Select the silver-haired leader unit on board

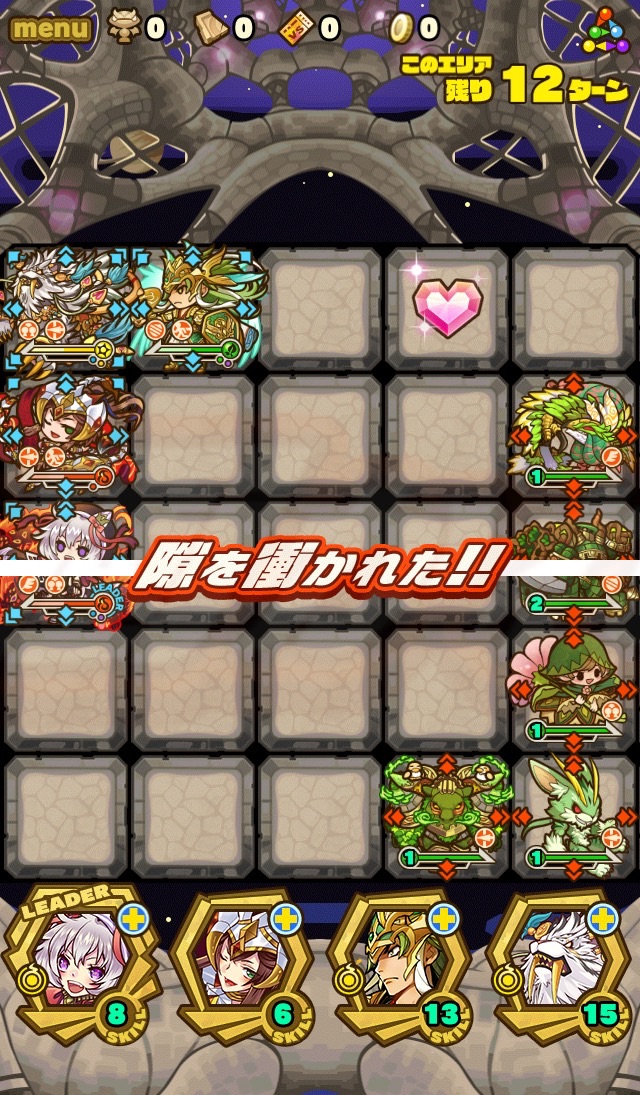click(62, 562)
